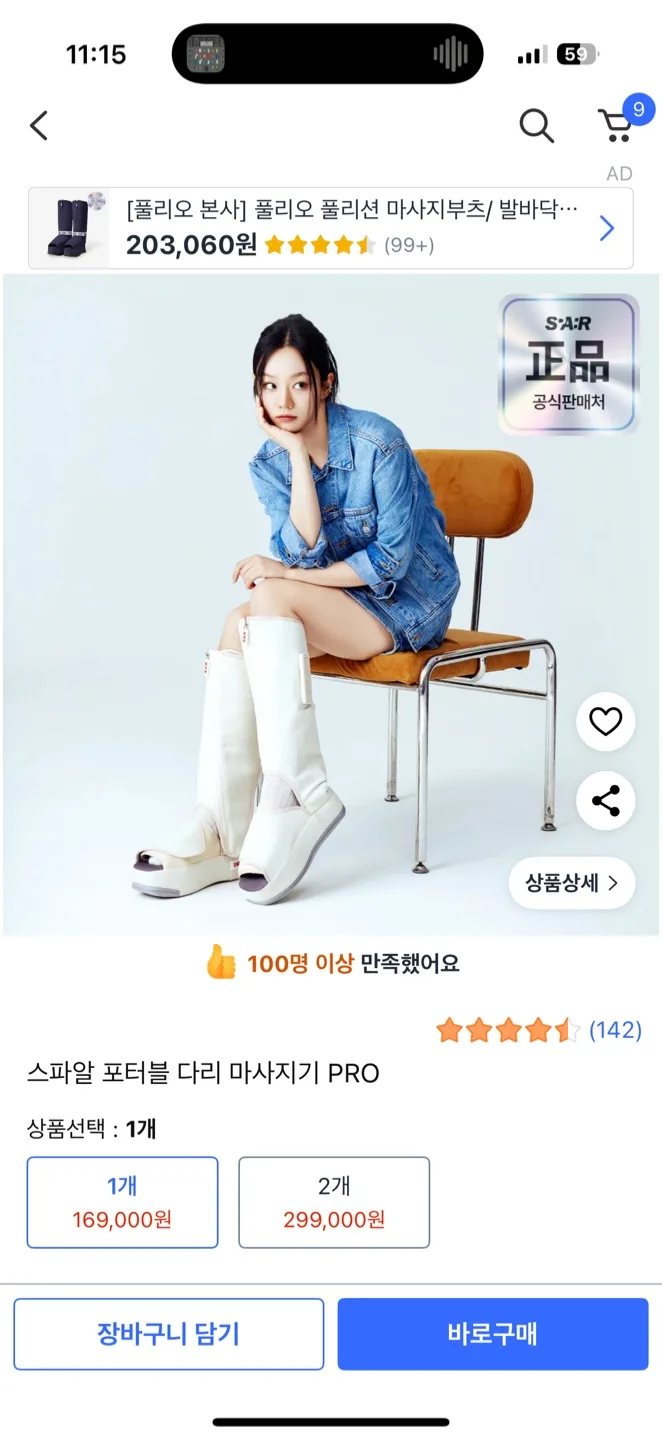This screenshot has width=662, height=1440.
Task: Add this product to wishlist with heart
Action: coord(605,721)
